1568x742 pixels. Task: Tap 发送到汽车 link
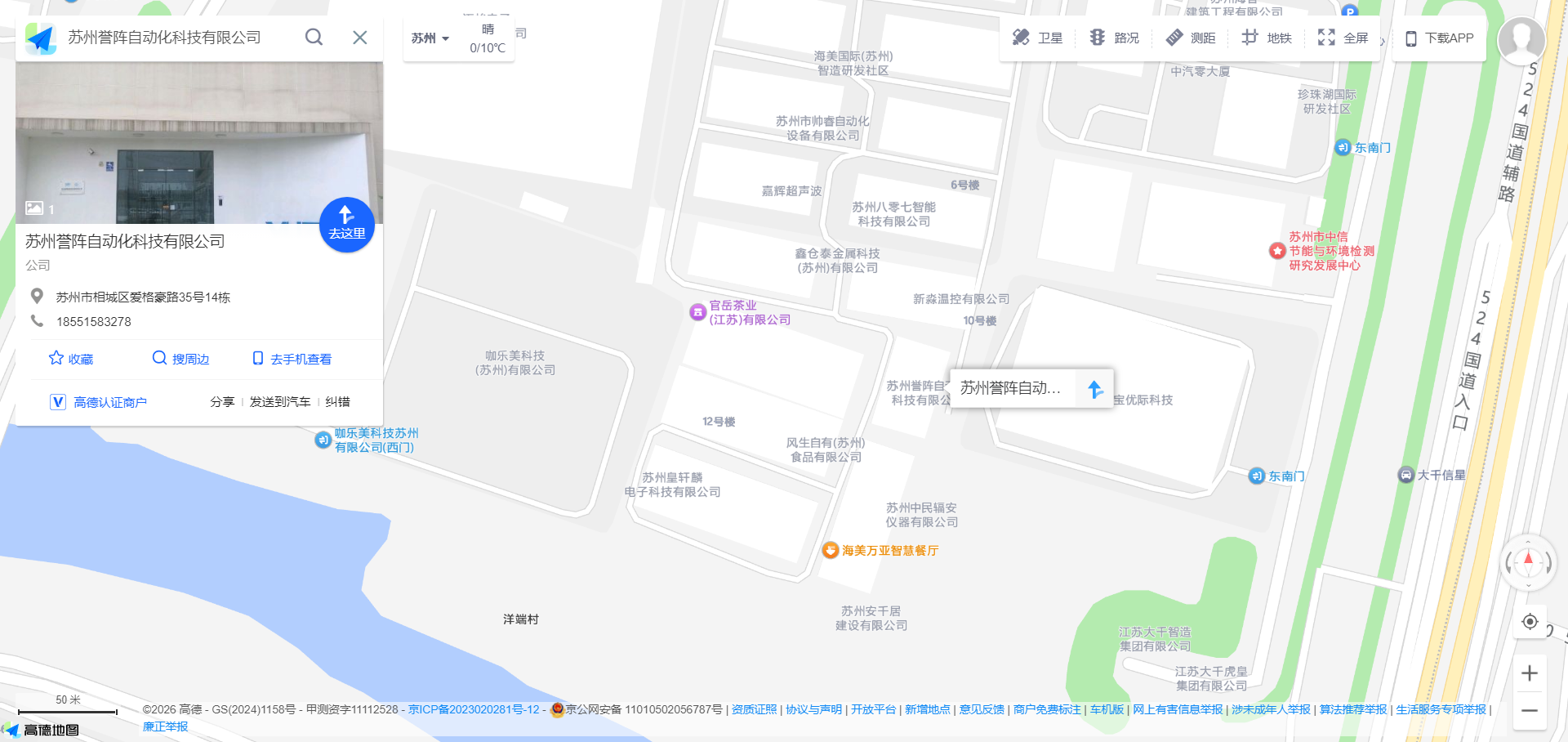click(280, 402)
